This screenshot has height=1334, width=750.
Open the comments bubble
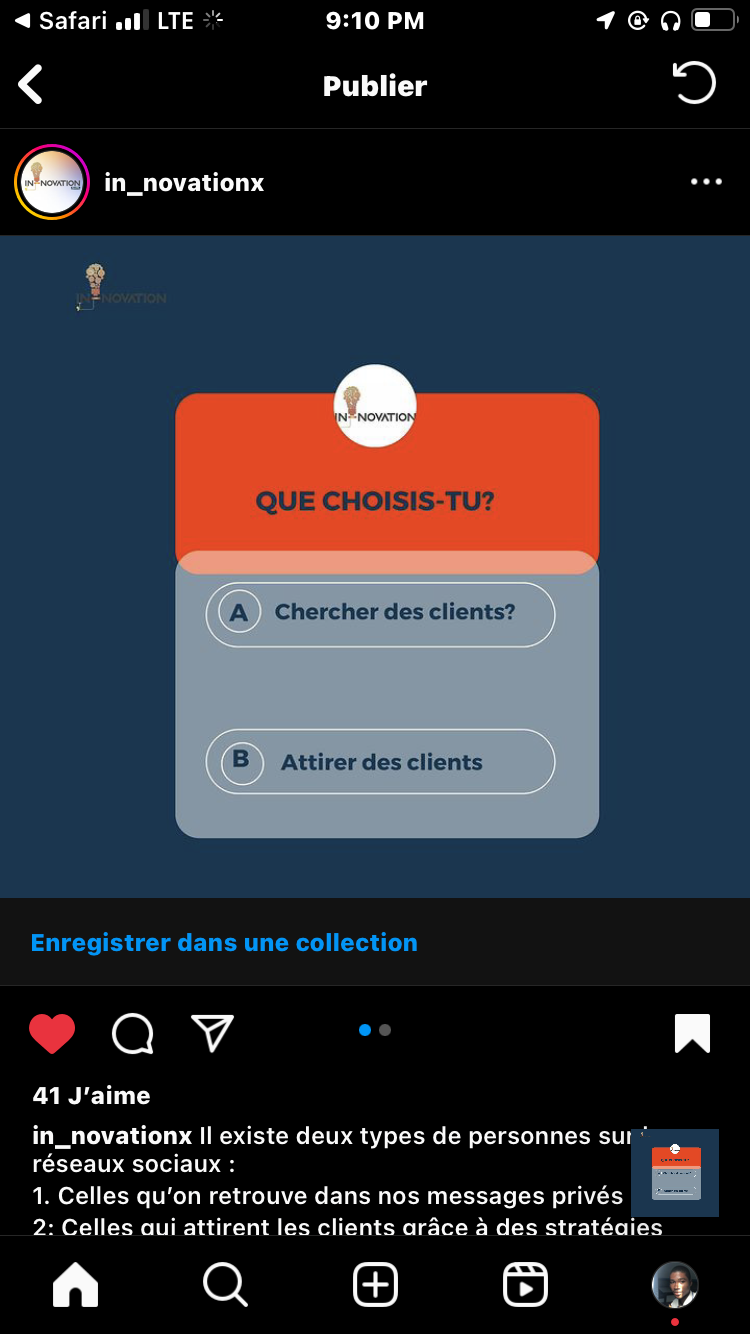pyautogui.click(x=133, y=1034)
